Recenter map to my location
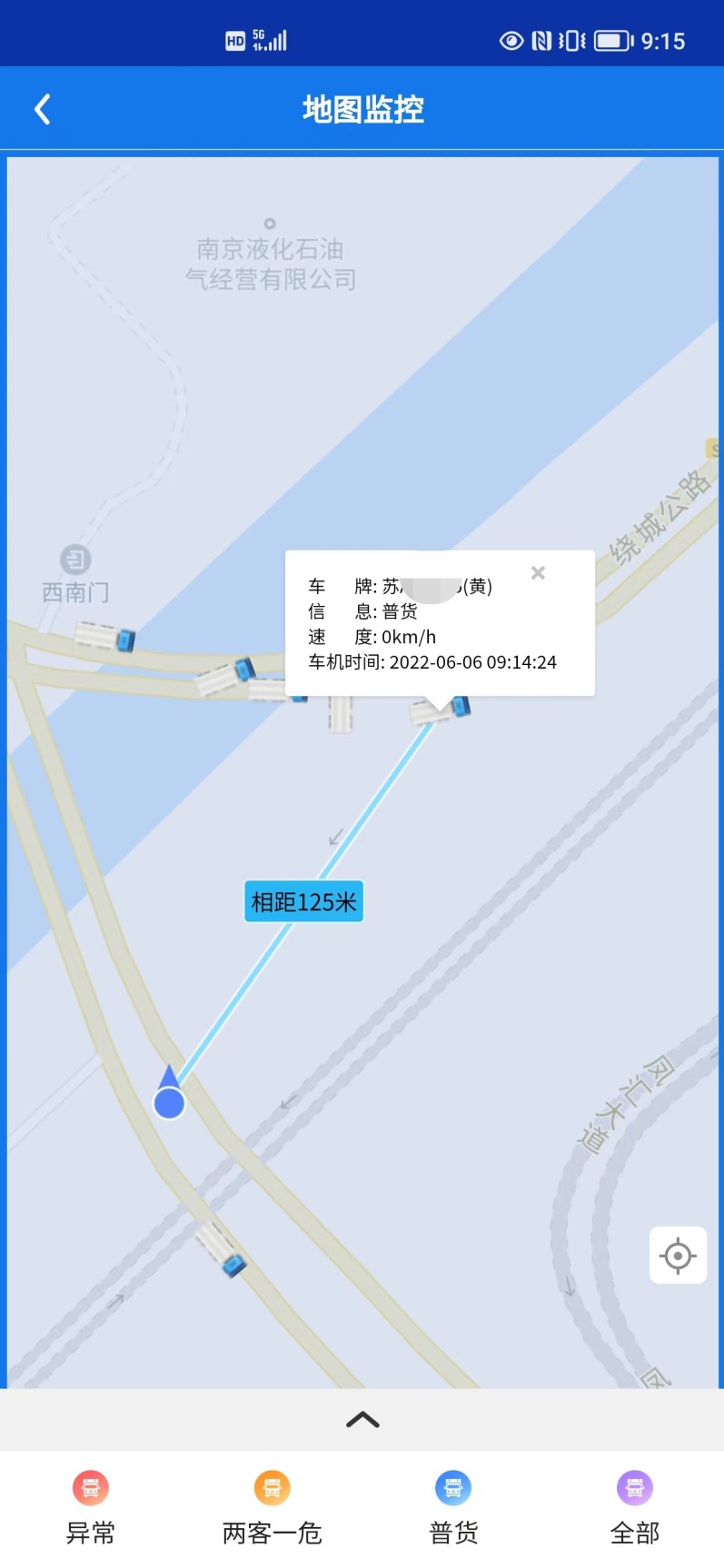 click(x=678, y=1255)
